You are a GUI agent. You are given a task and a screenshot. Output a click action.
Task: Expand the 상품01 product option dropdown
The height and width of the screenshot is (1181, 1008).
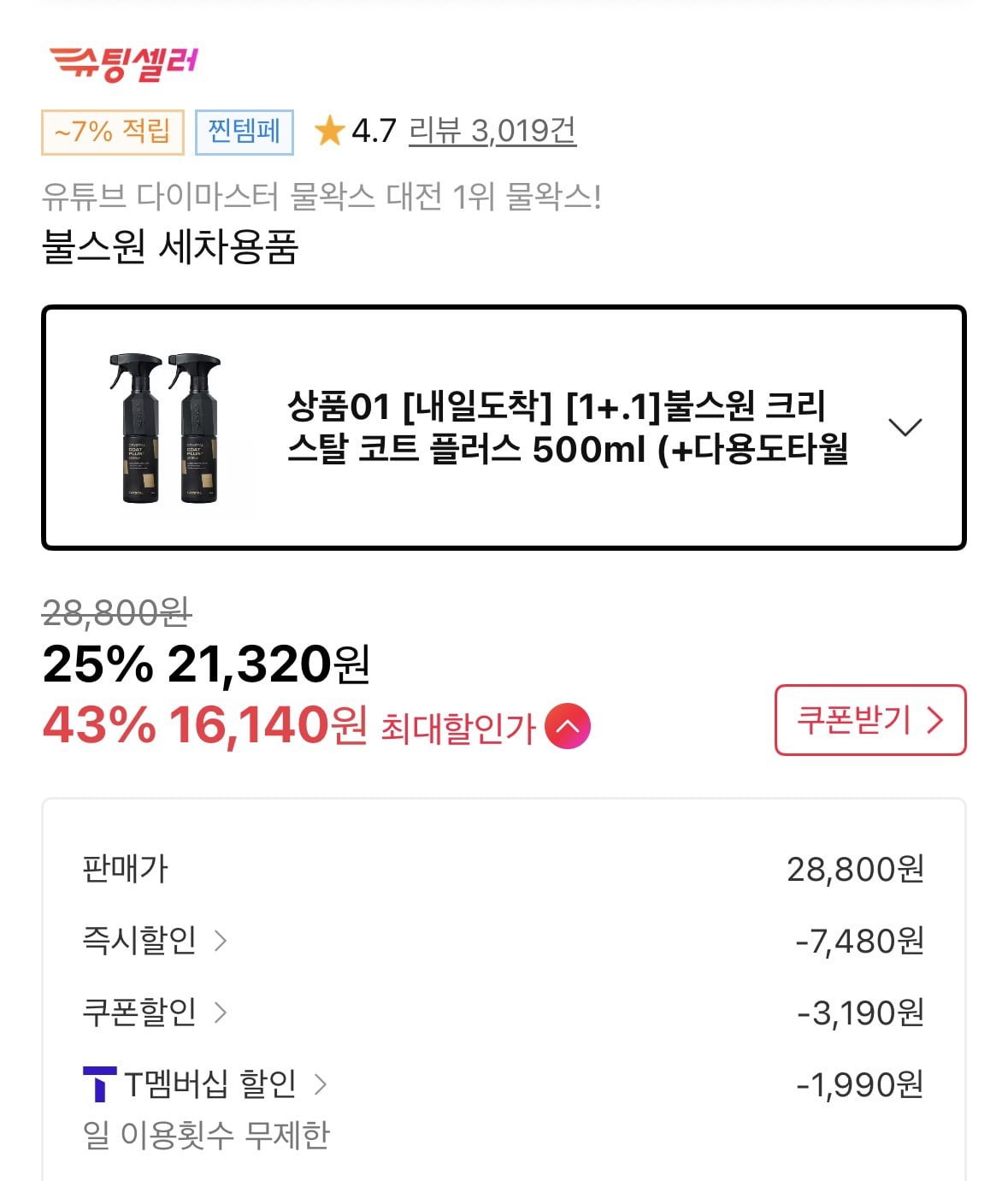(905, 427)
